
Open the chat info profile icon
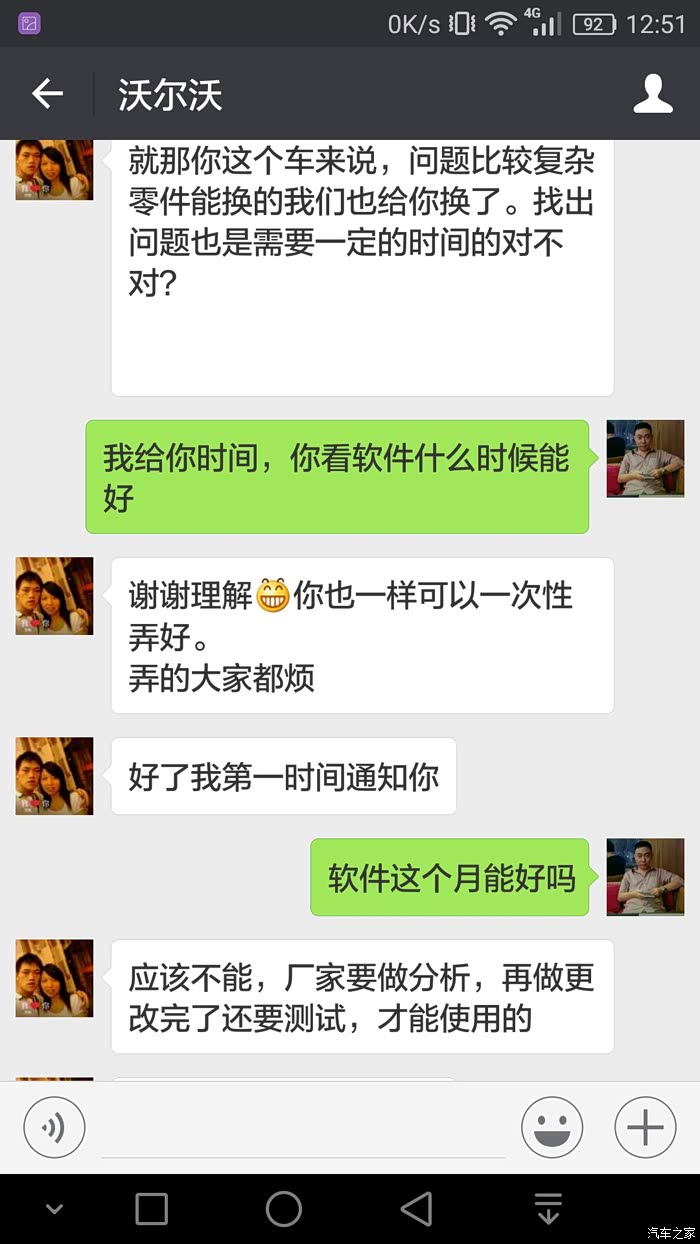(x=653, y=94)
